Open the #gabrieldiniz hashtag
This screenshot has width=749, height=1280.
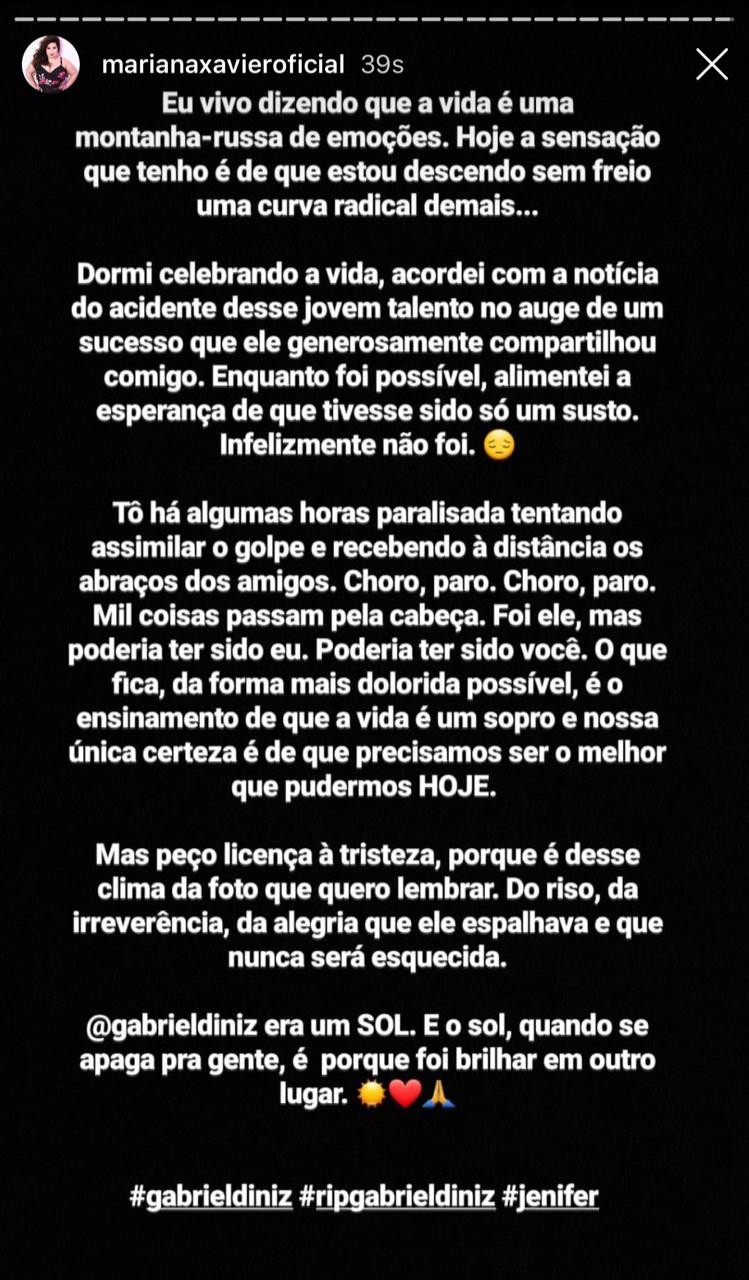[x=209, y=1196]
